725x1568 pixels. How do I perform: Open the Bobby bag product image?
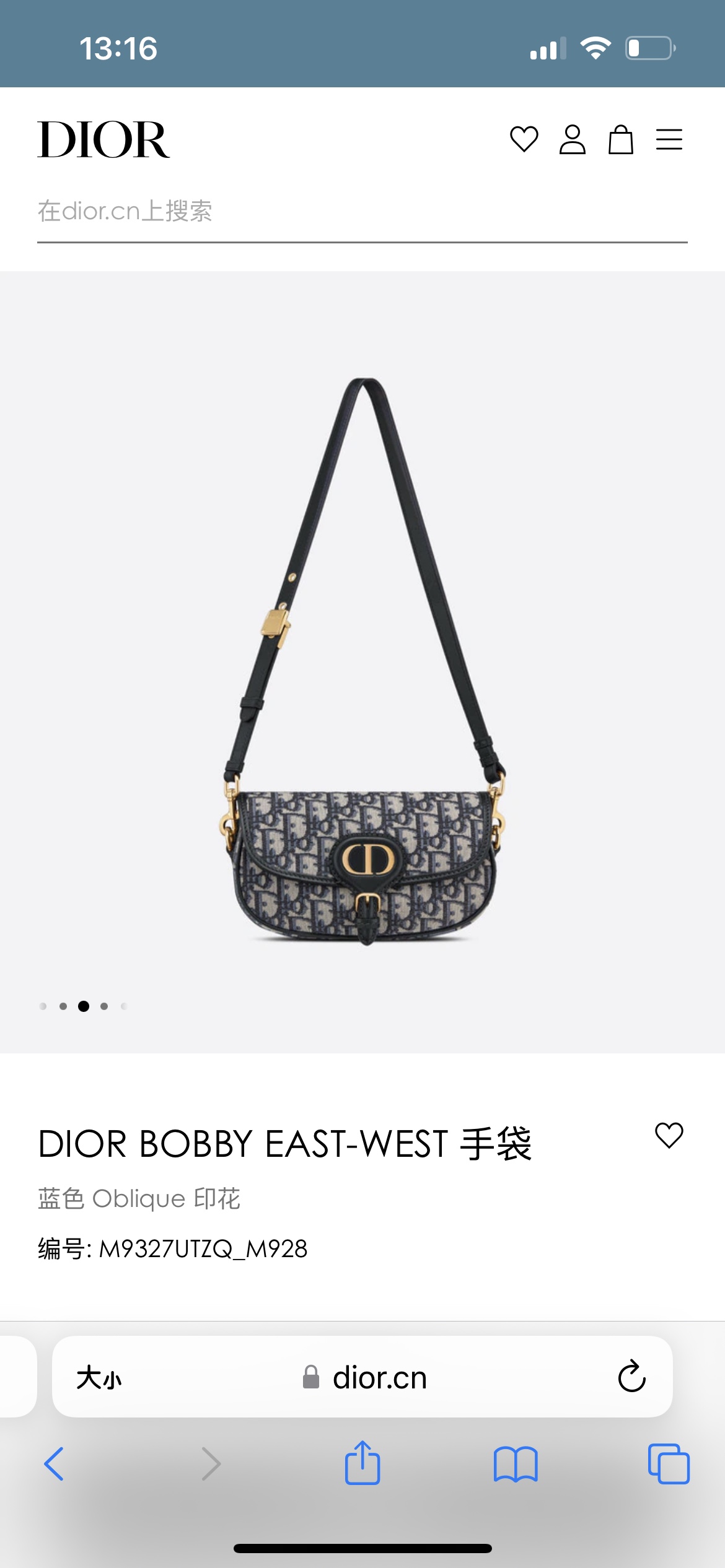pyautogui.click(x=362, y=661)
